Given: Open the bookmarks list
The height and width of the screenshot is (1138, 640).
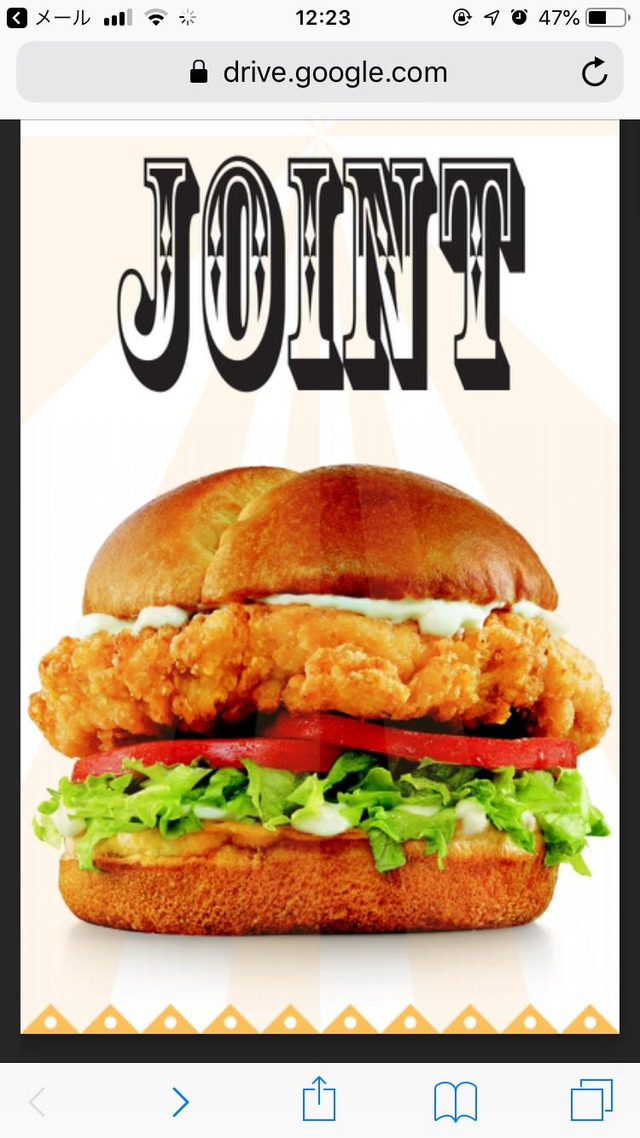Looking at the screenshot, I should point(456,1102).
